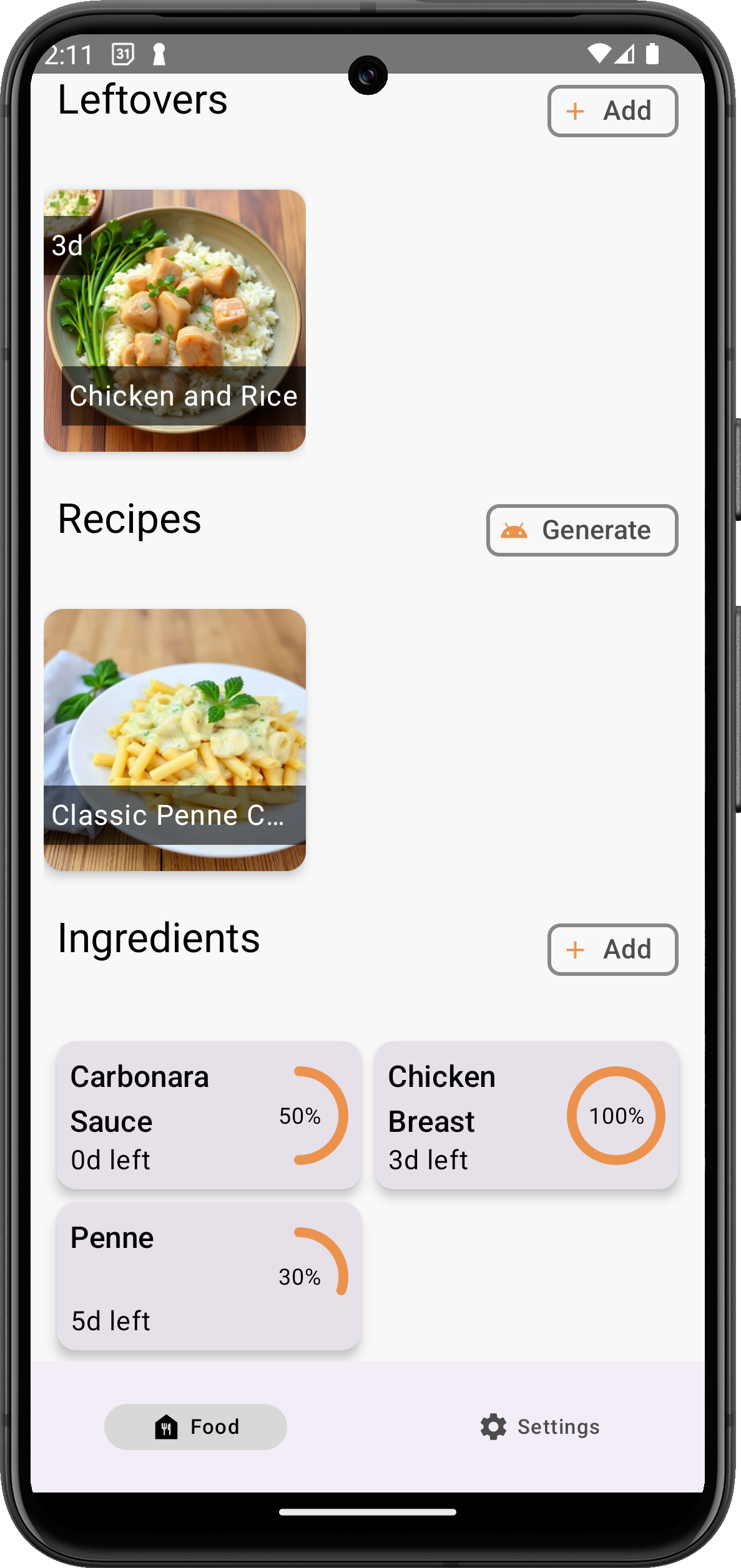The image size is (741, 1568).
Task: View the Chicken Breast ingredient card
Action: [x=526, y=1116]
